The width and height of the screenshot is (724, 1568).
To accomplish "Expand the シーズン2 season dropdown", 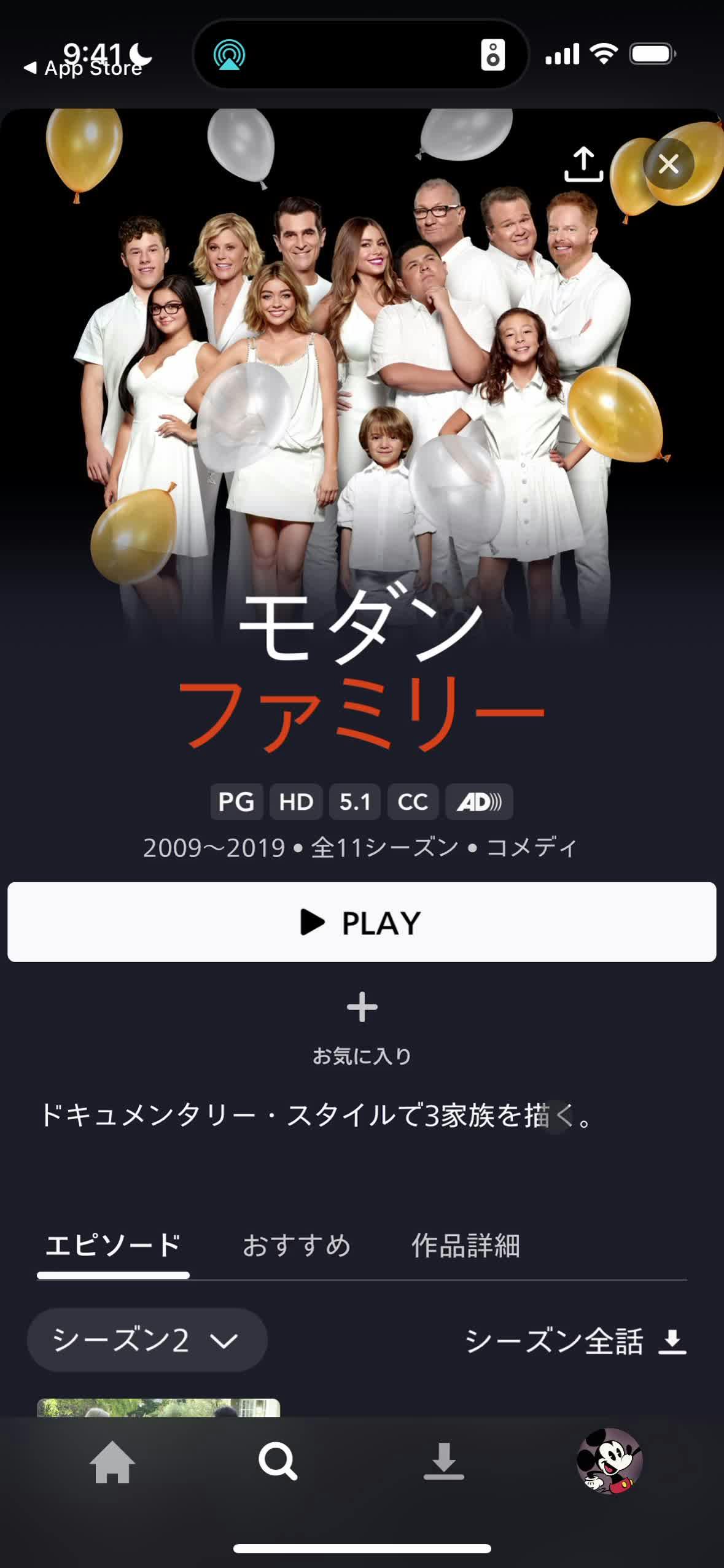I will coord(147,1340).
